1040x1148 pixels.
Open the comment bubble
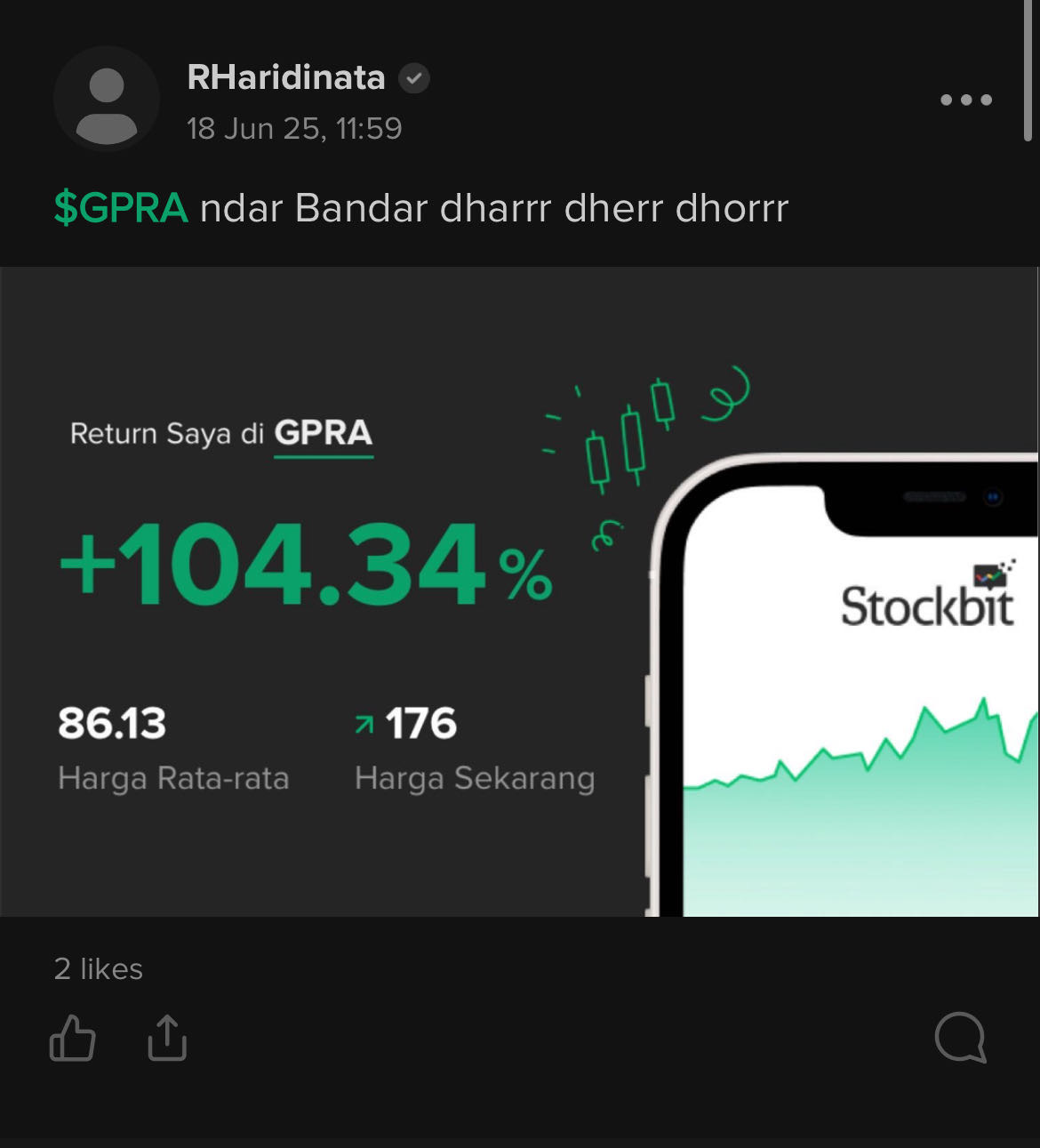960,1037
